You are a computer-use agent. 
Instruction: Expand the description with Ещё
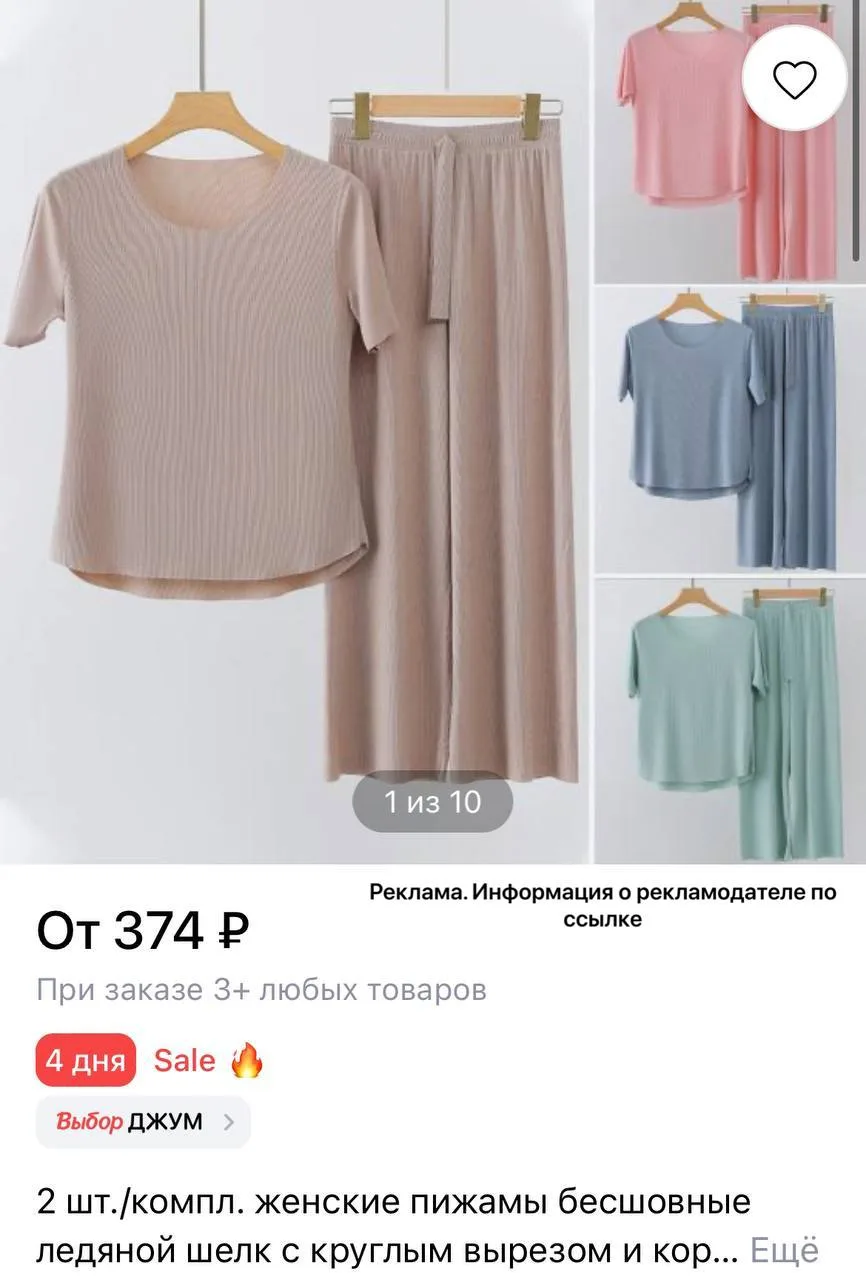point(784,1250)
